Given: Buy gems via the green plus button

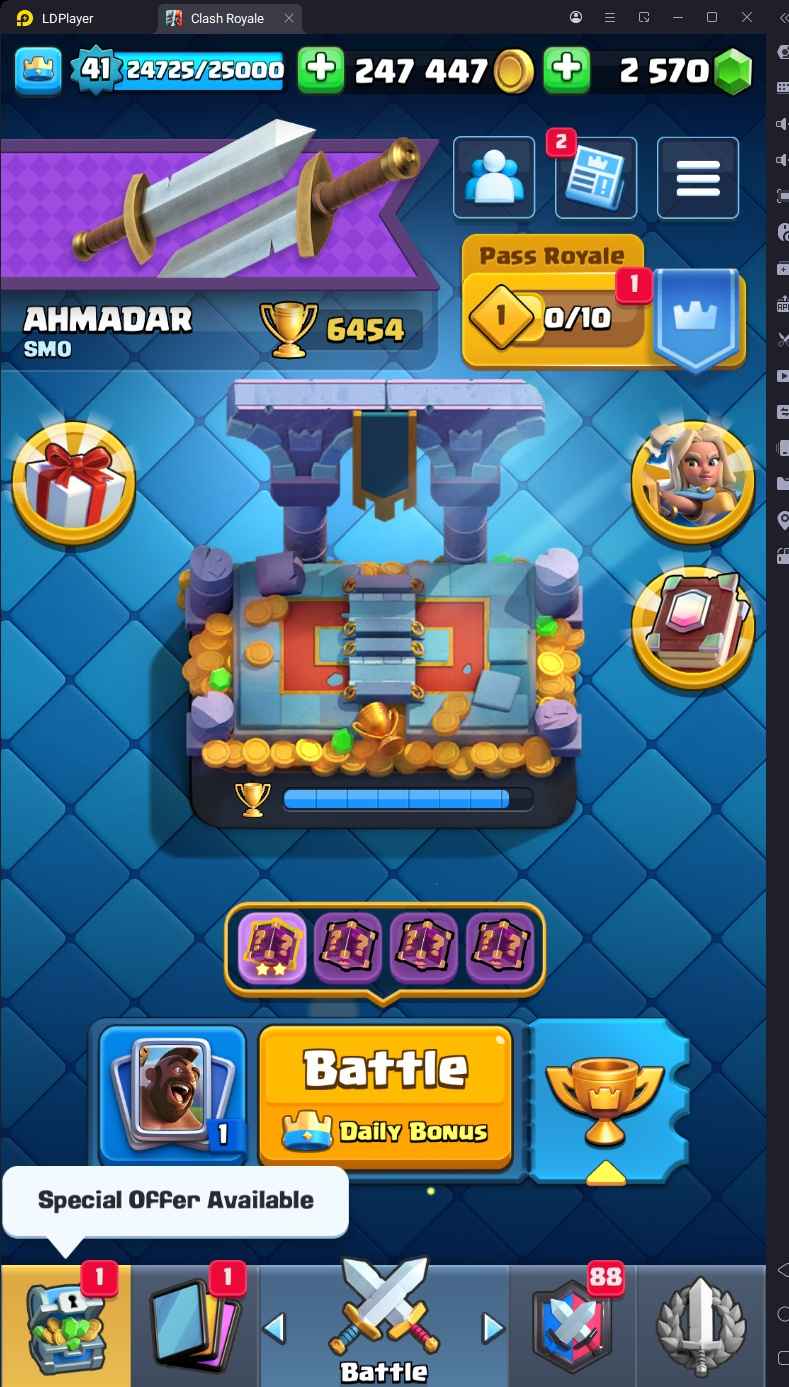Looking at the screenshot, I should coord(566,69).
